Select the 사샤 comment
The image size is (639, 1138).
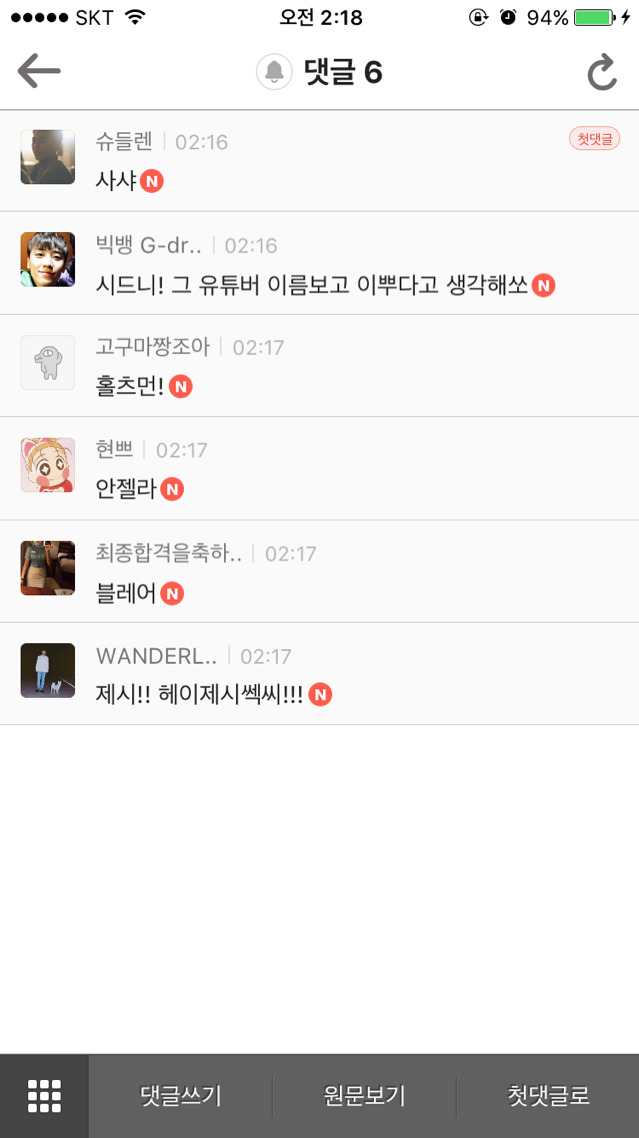(x=116, y=181)
